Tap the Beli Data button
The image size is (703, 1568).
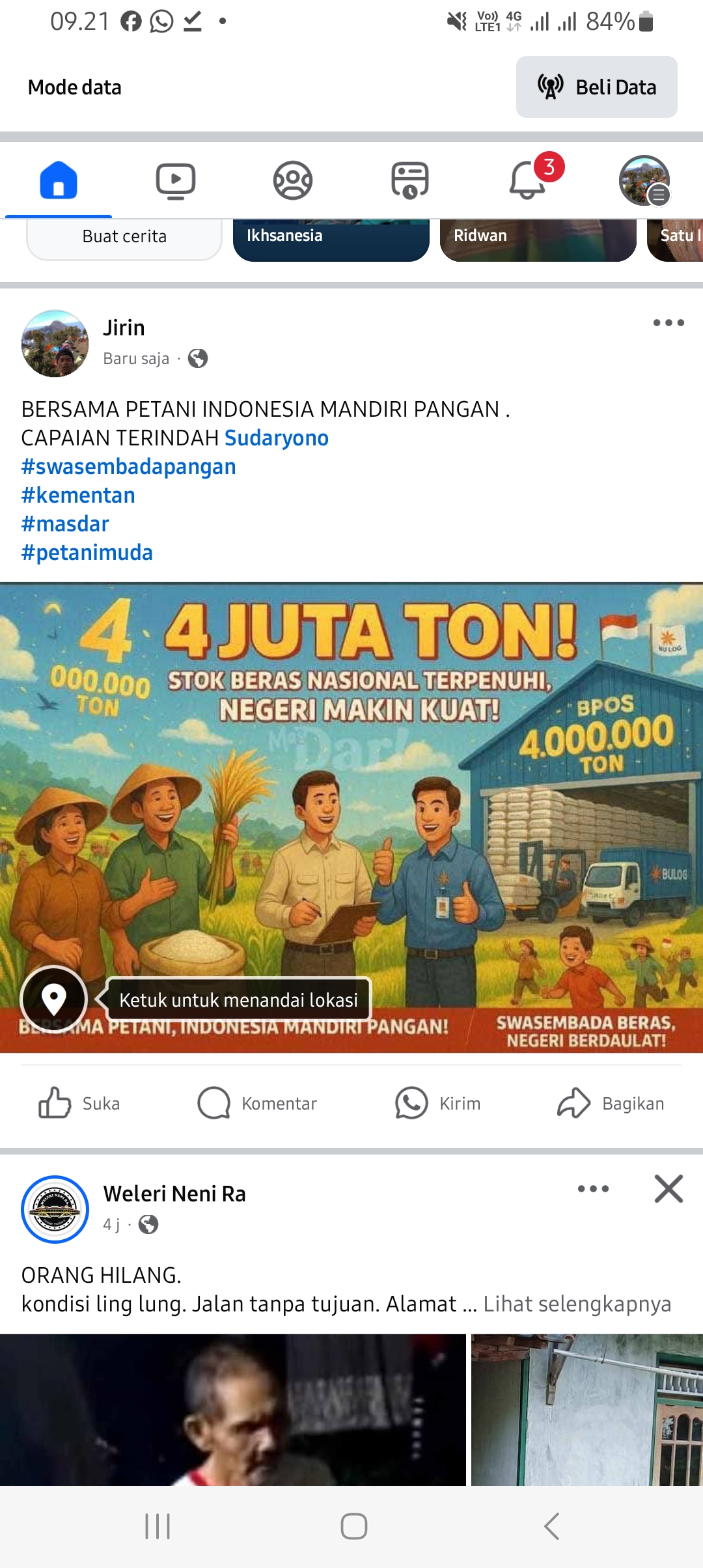[x=596, y=87]
